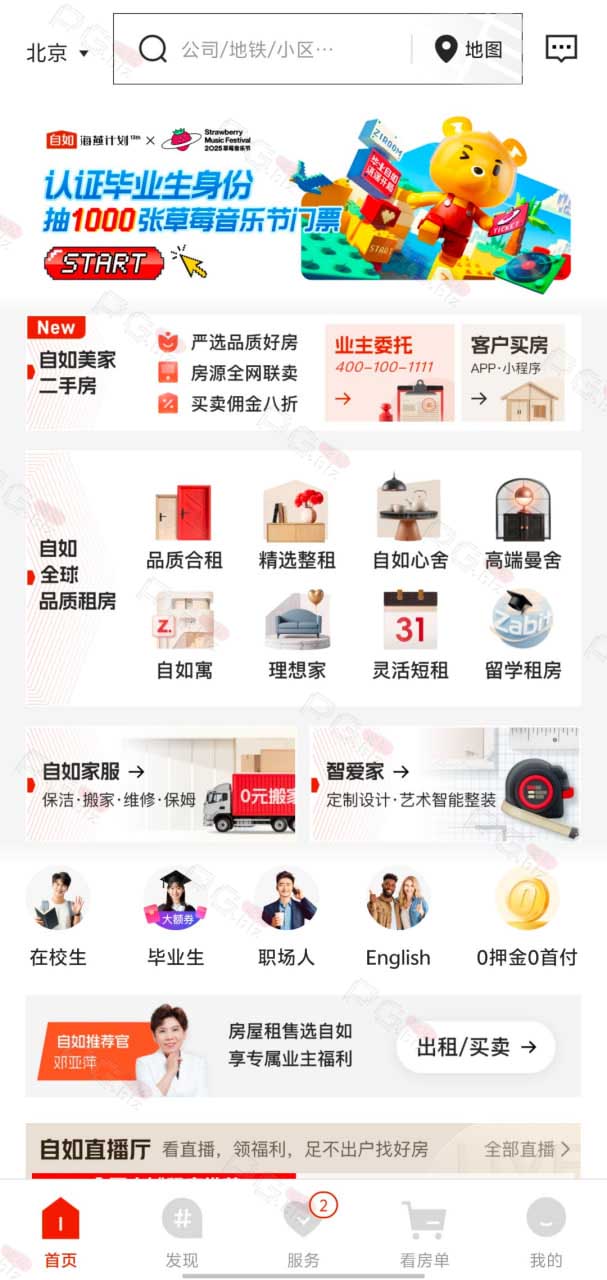607x1280 pixels.
Task: Open the graduate music festival banner
Action: 303,198
